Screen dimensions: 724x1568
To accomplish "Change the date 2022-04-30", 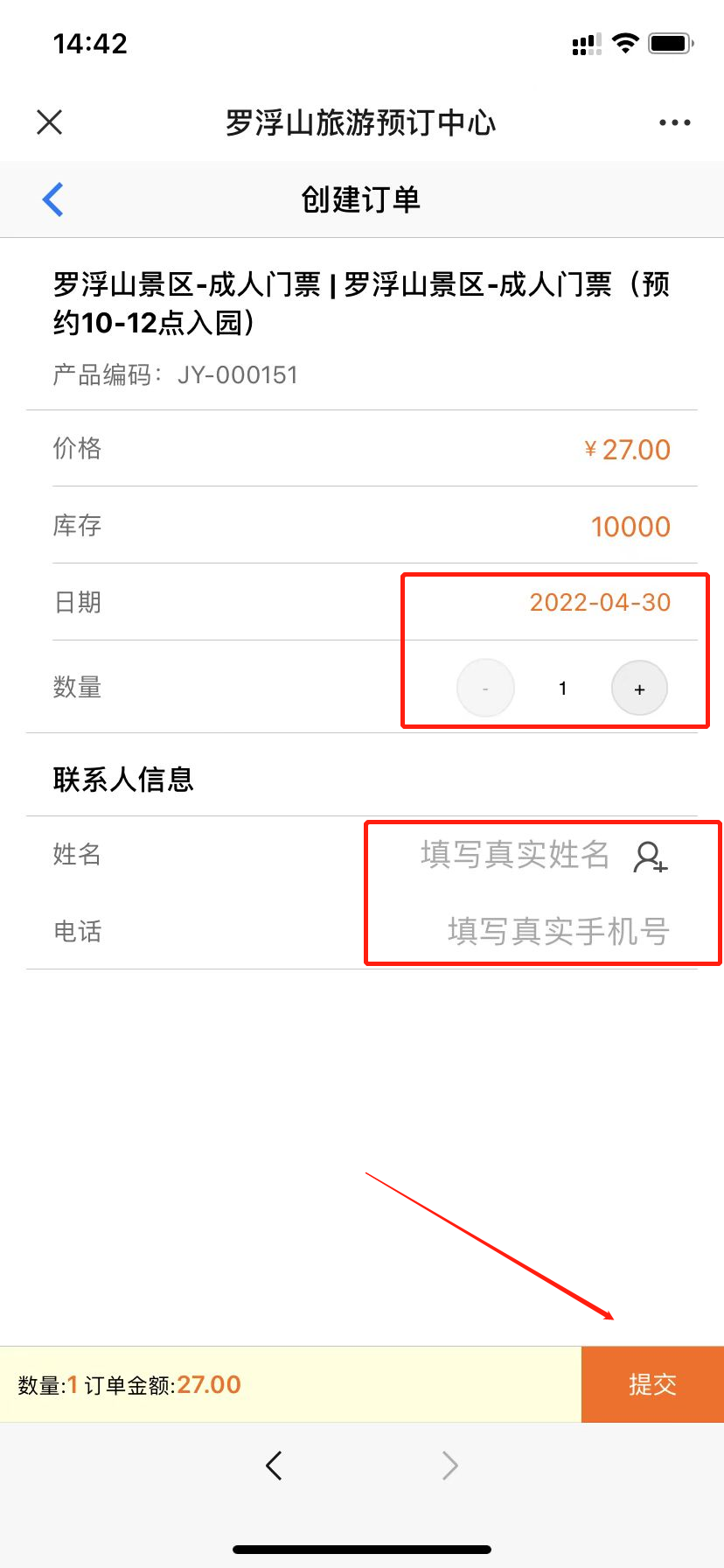I will point(600,602).
